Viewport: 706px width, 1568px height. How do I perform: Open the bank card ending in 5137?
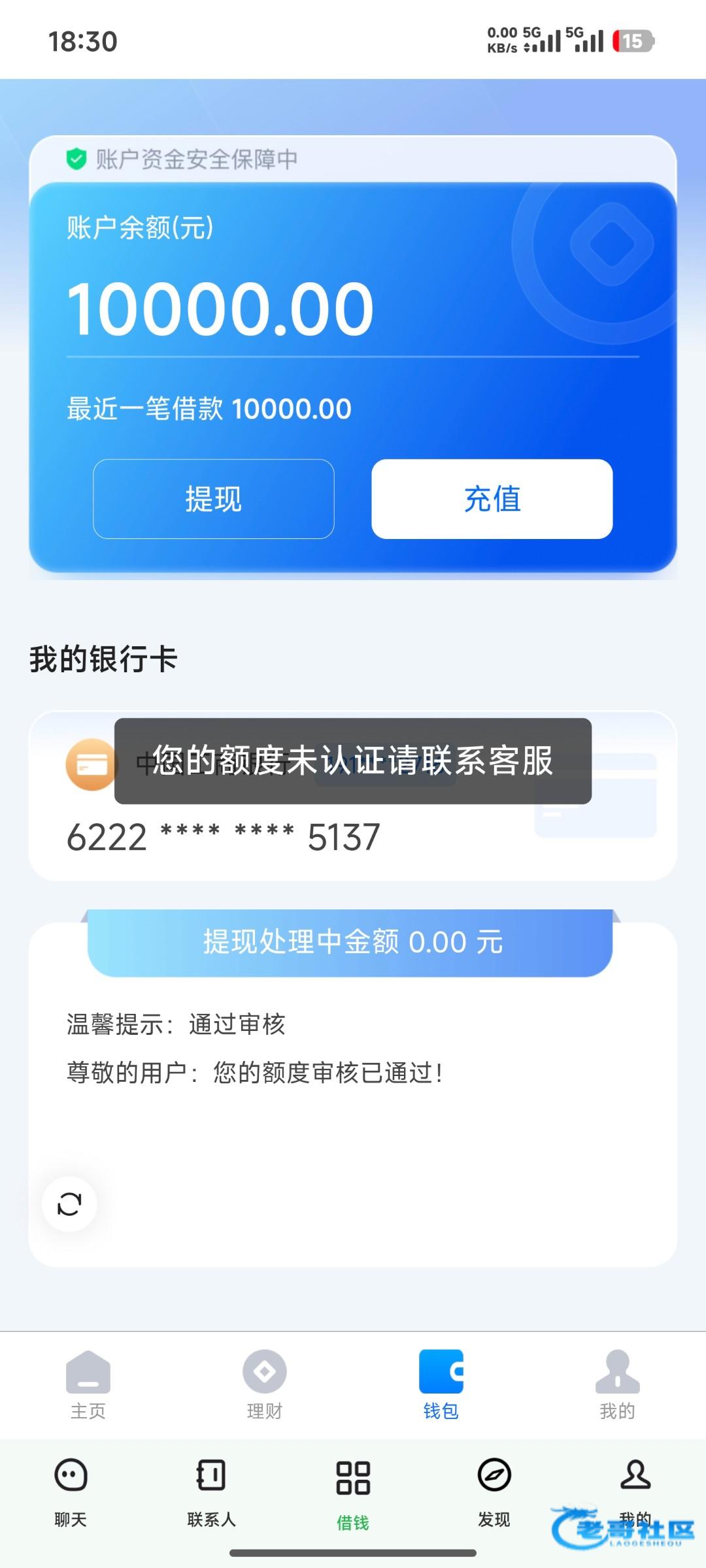click(x=353, y=836)
